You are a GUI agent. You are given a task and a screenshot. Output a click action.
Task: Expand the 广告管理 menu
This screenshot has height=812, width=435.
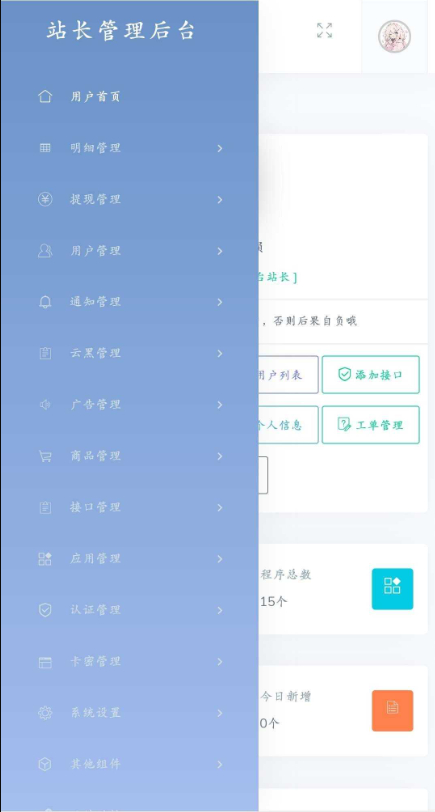pyautogui.click(x=129, y=404)
